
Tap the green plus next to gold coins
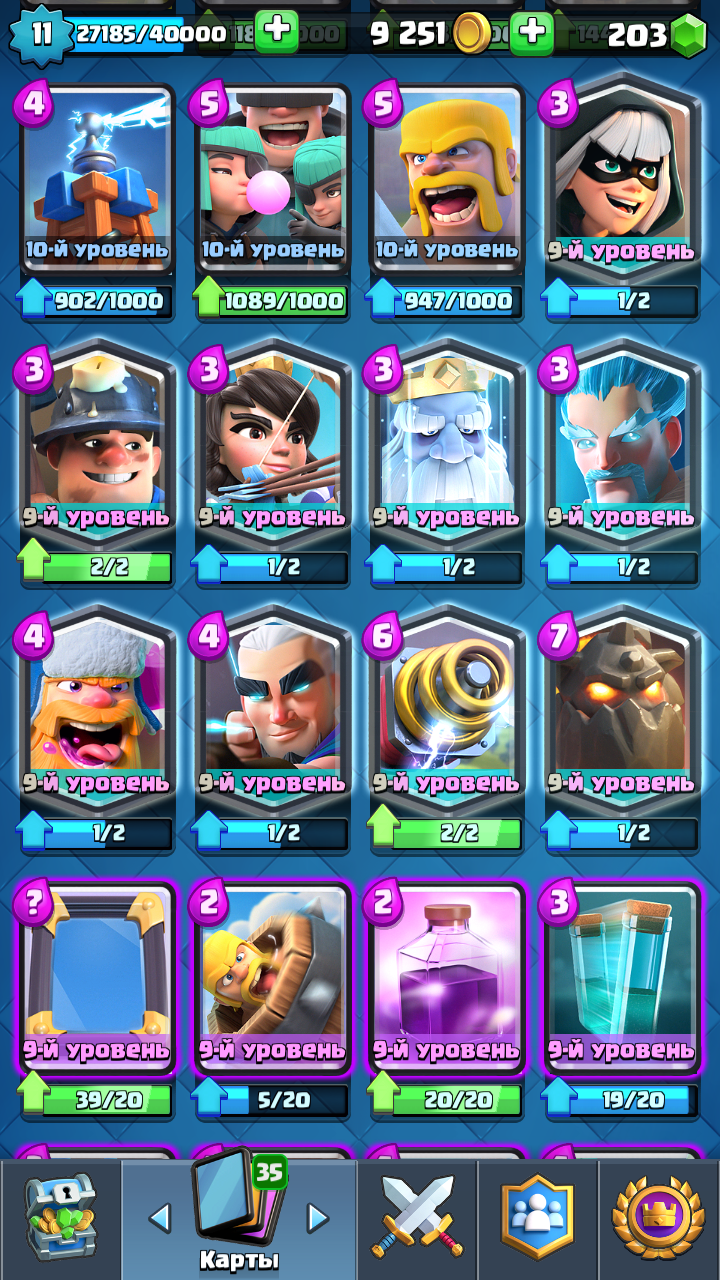point(532,33)
